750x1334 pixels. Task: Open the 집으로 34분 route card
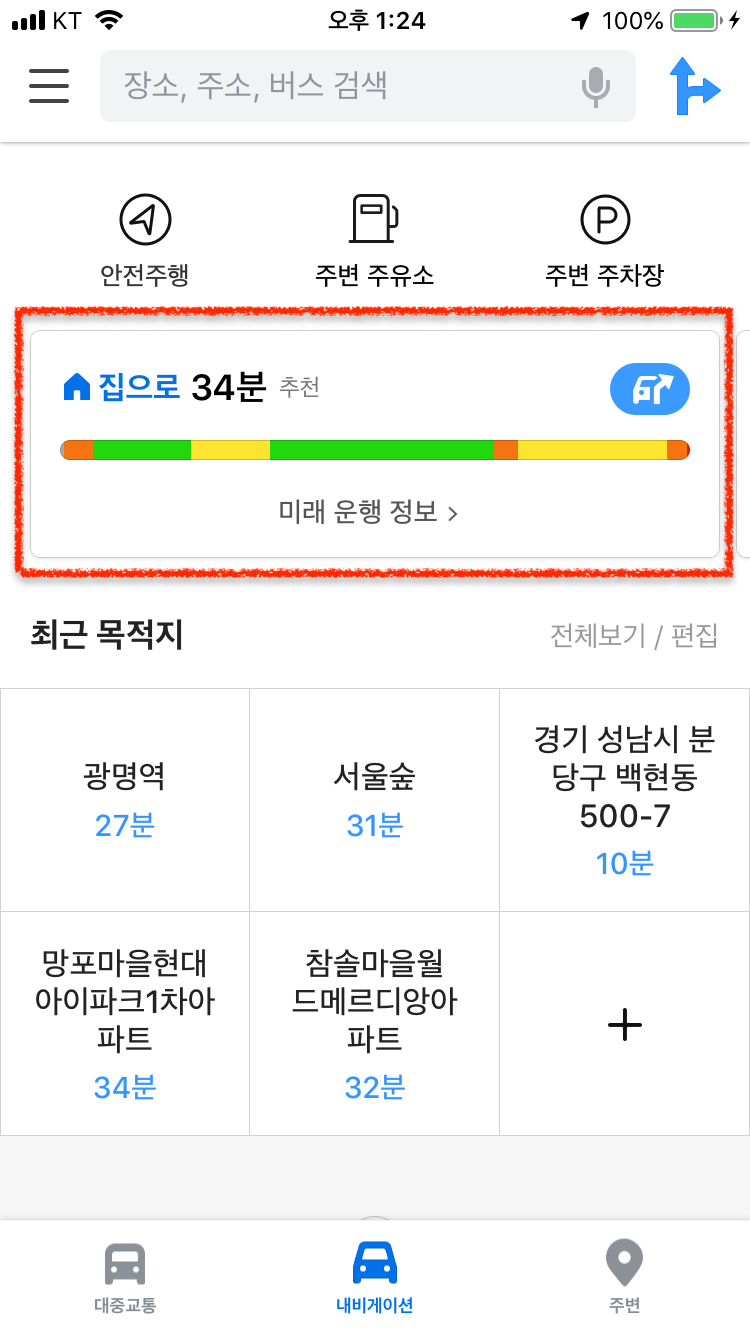[375, 444]
